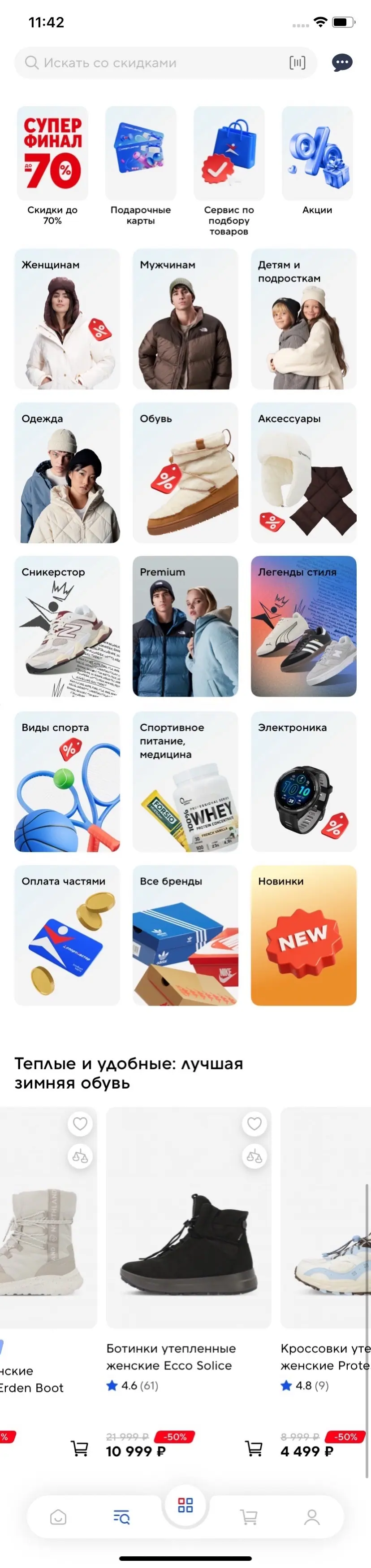Open the "Аксессуары" category card

click(x=303, y=472)
